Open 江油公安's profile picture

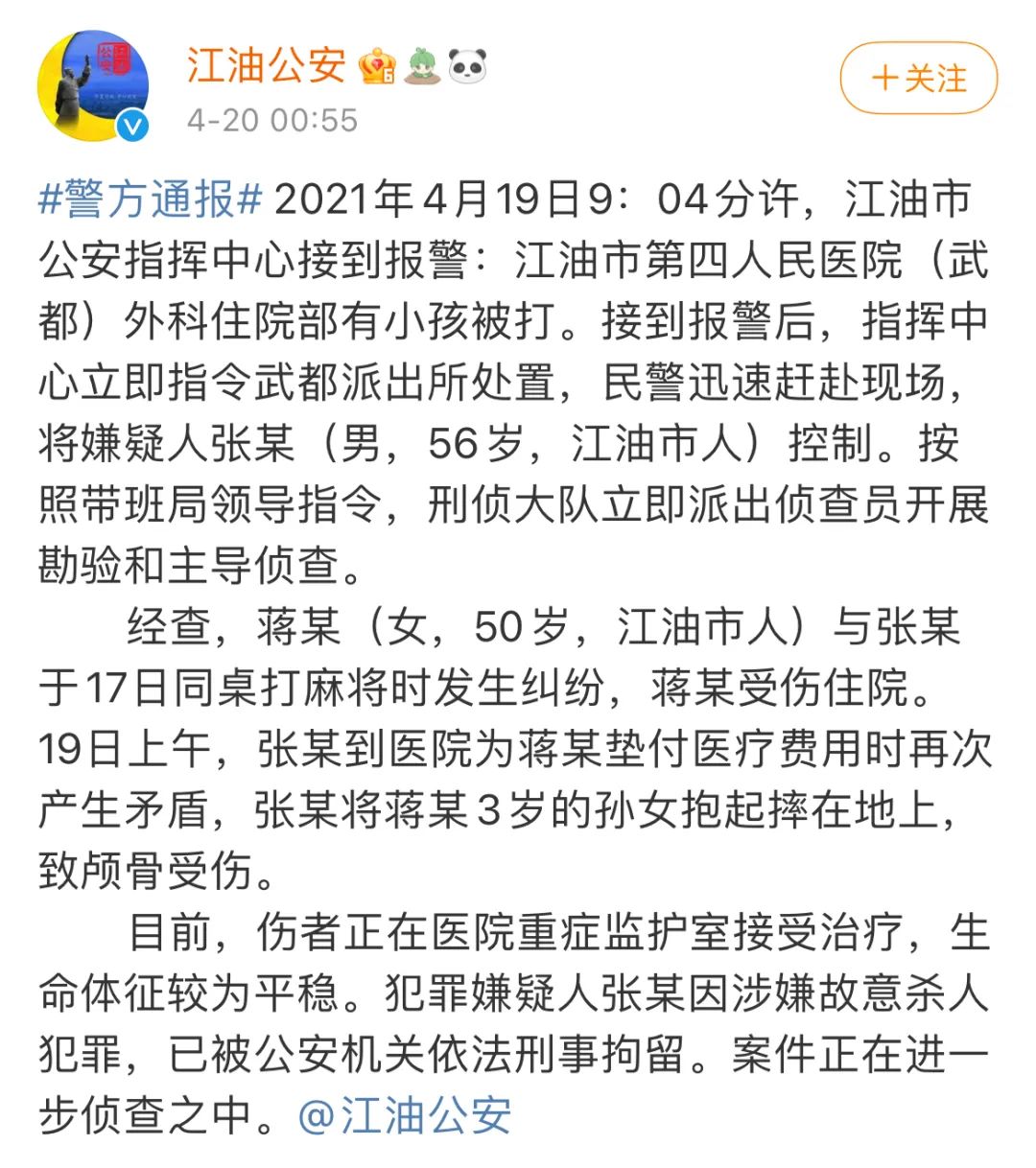(92, 86)
